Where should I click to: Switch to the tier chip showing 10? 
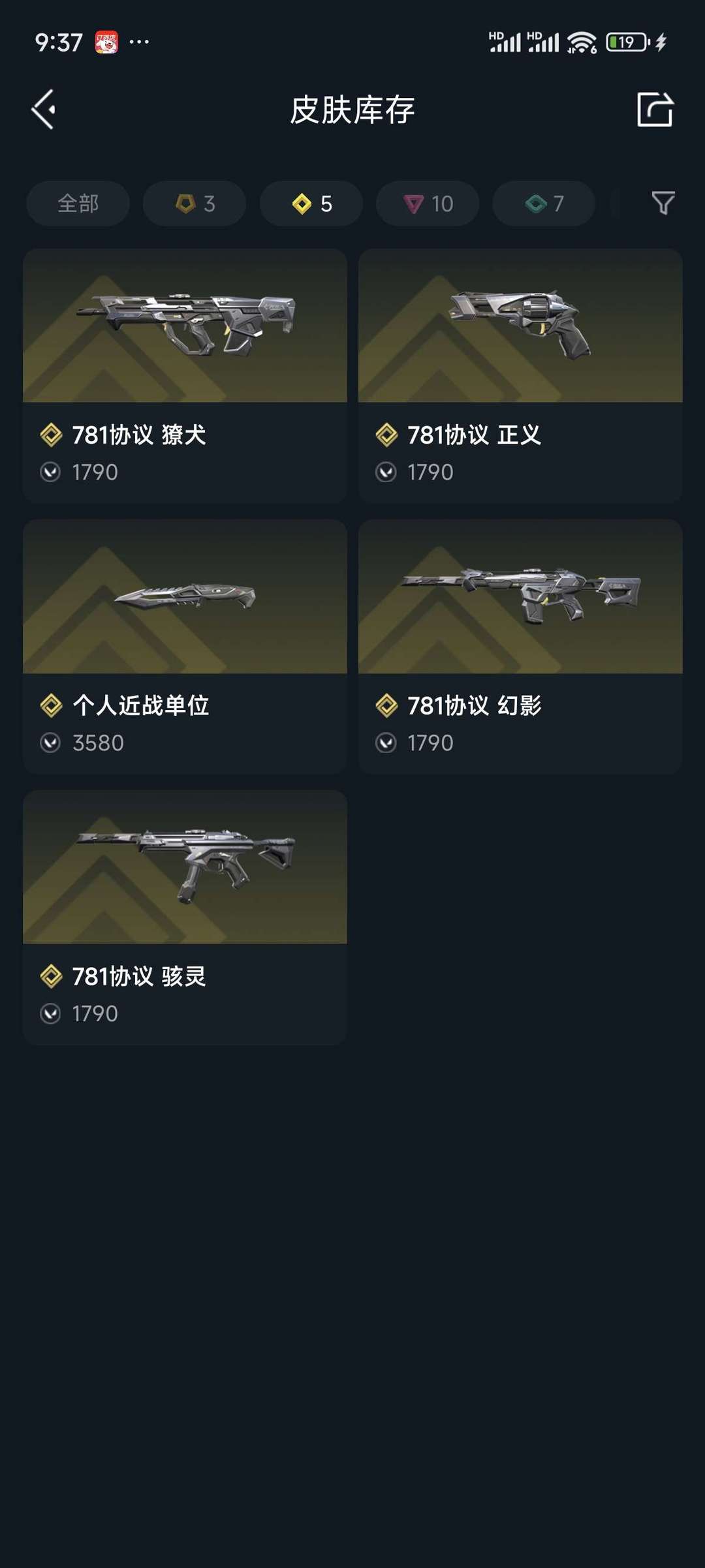[428, 204]
